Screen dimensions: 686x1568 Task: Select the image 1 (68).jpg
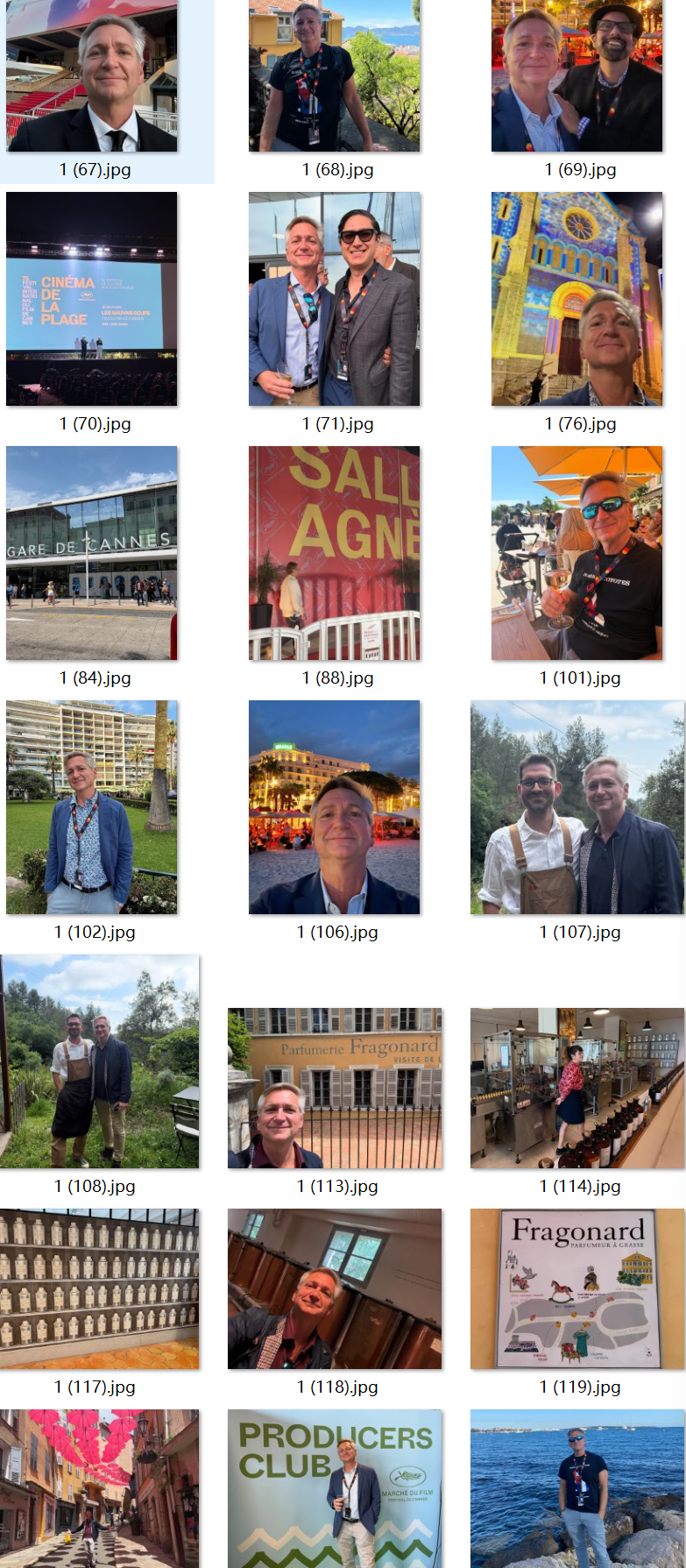pos(334,76)
